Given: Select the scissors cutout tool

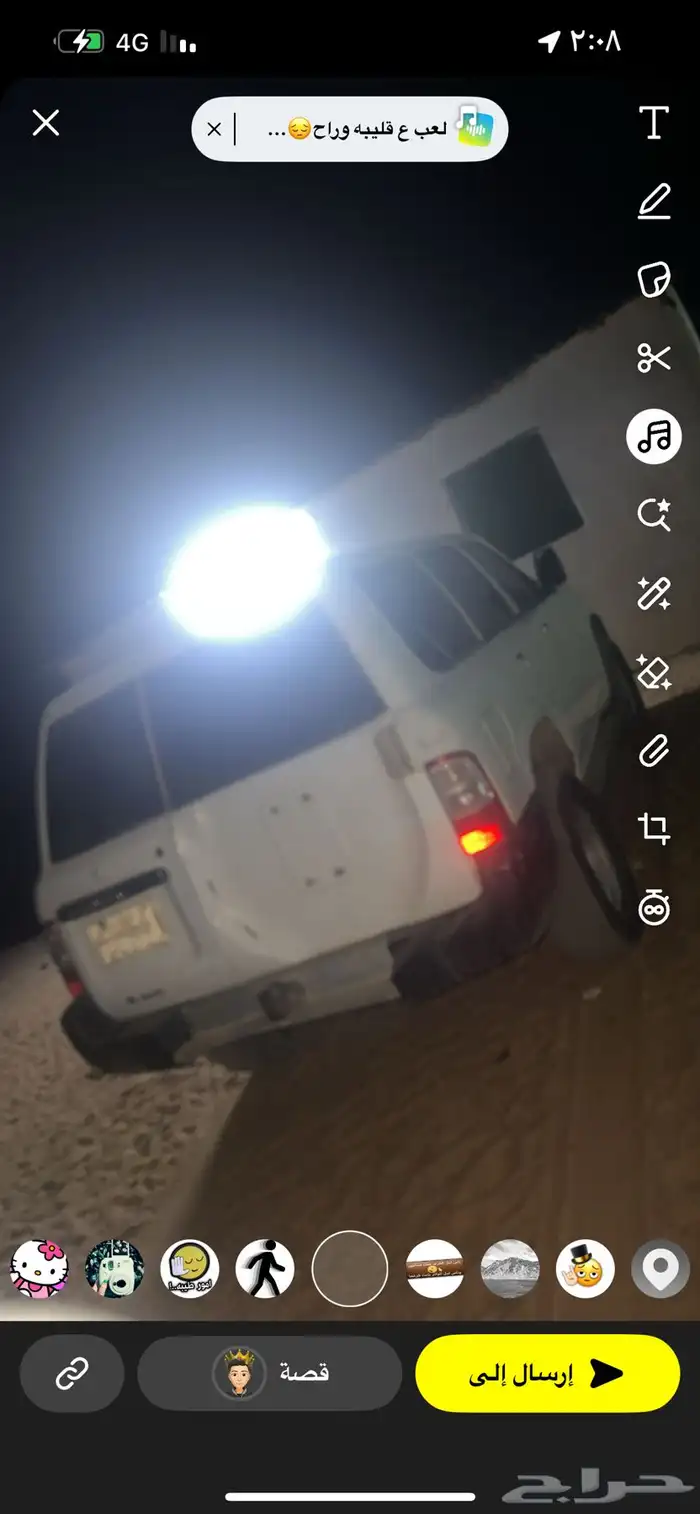Looking at the screenshot, I should click(x=654, y=357).
